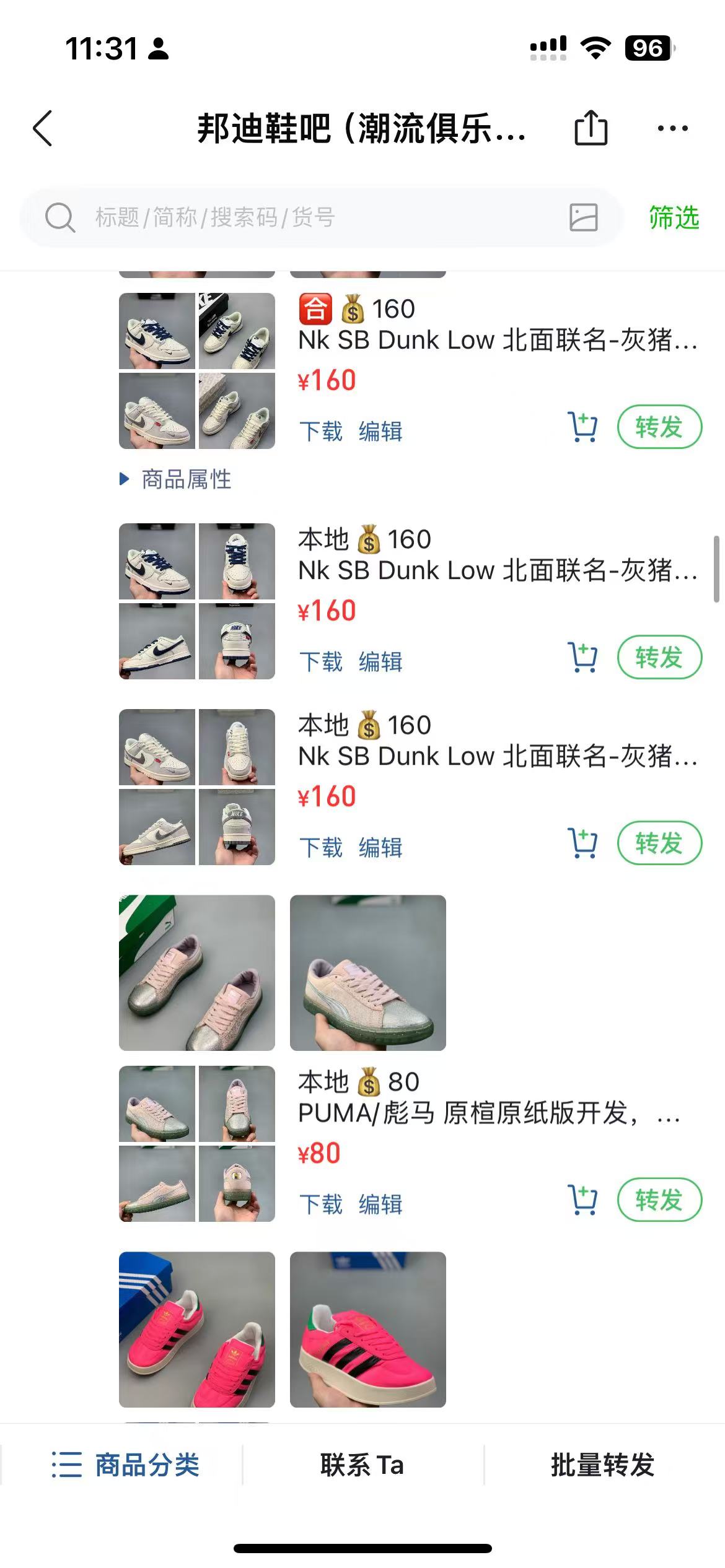Screen dimensions: 725x1568
Task: Go back using the top-left arrow
Action: coord(43,129)
